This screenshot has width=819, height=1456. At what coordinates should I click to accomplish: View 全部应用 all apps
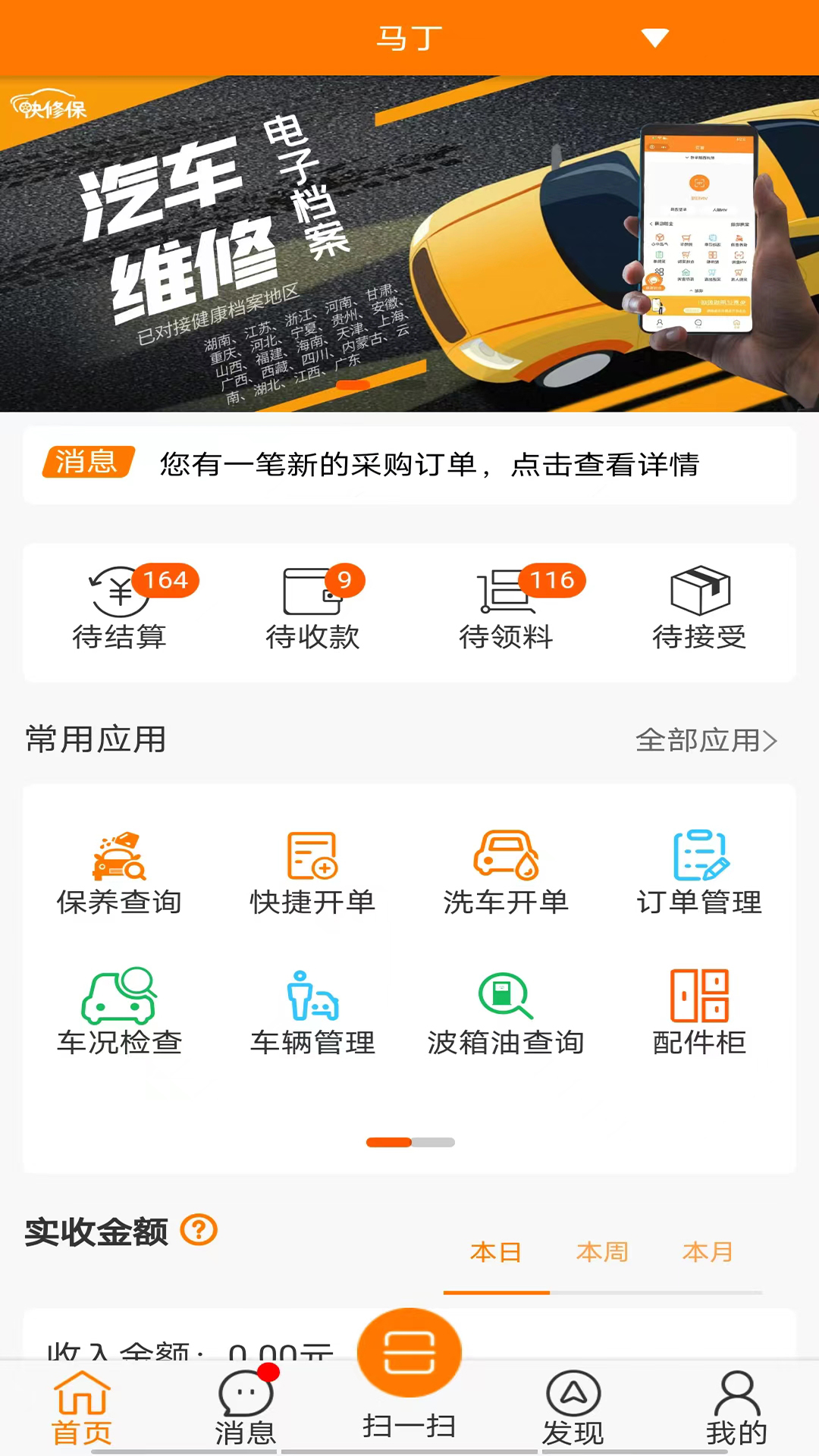705,740
